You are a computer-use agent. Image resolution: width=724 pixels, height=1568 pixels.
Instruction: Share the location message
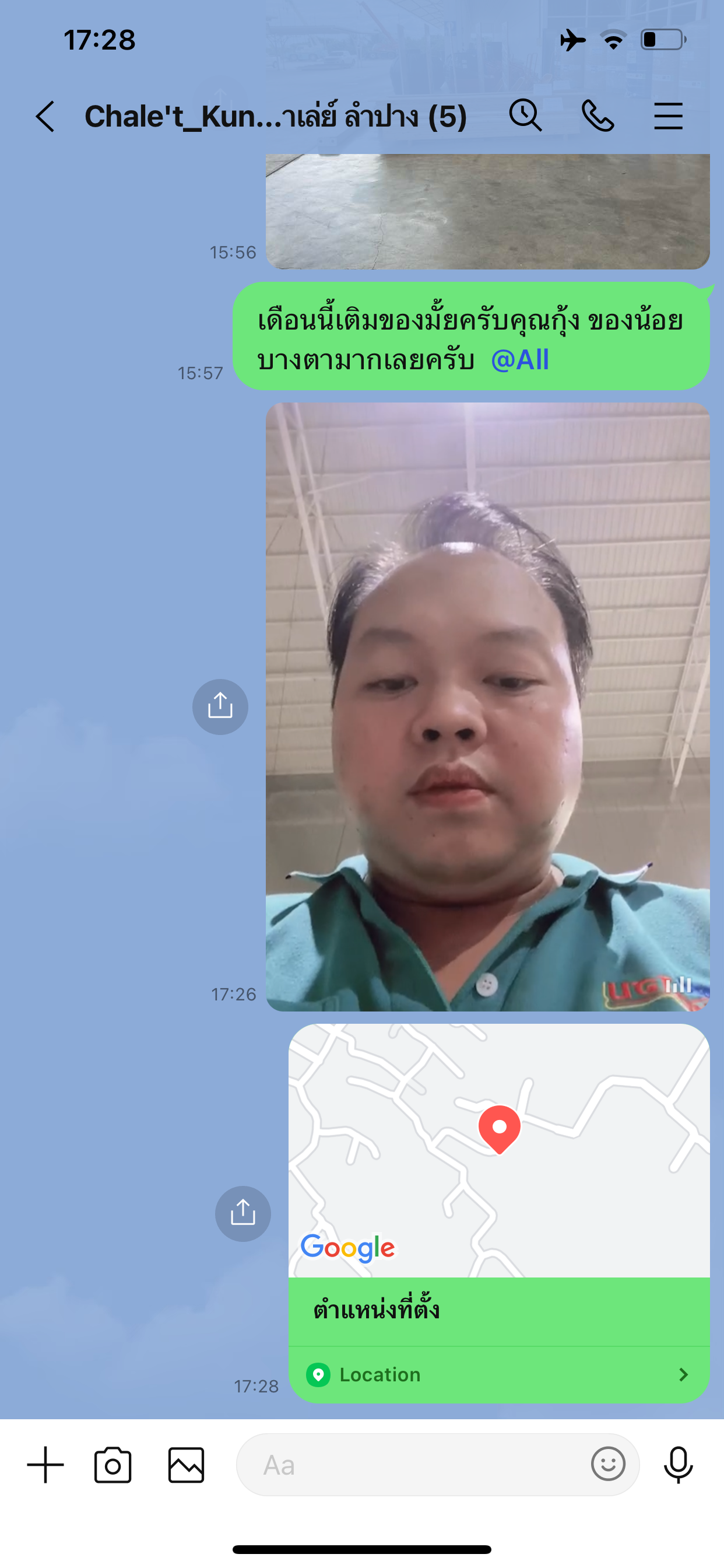tap(242, 1213)
